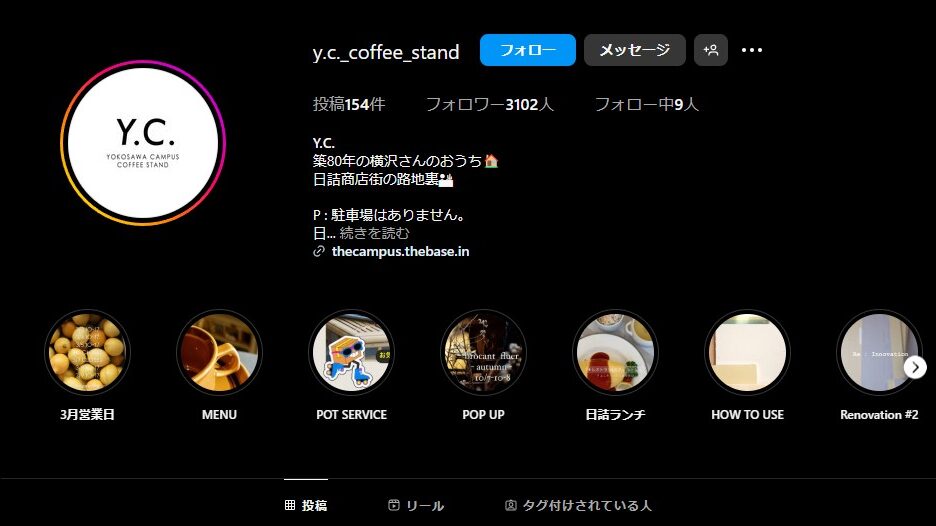Viewport: 936px width, 526px height.
Task: Open the Renovation #2 highlight
Action: coord(875,353)
